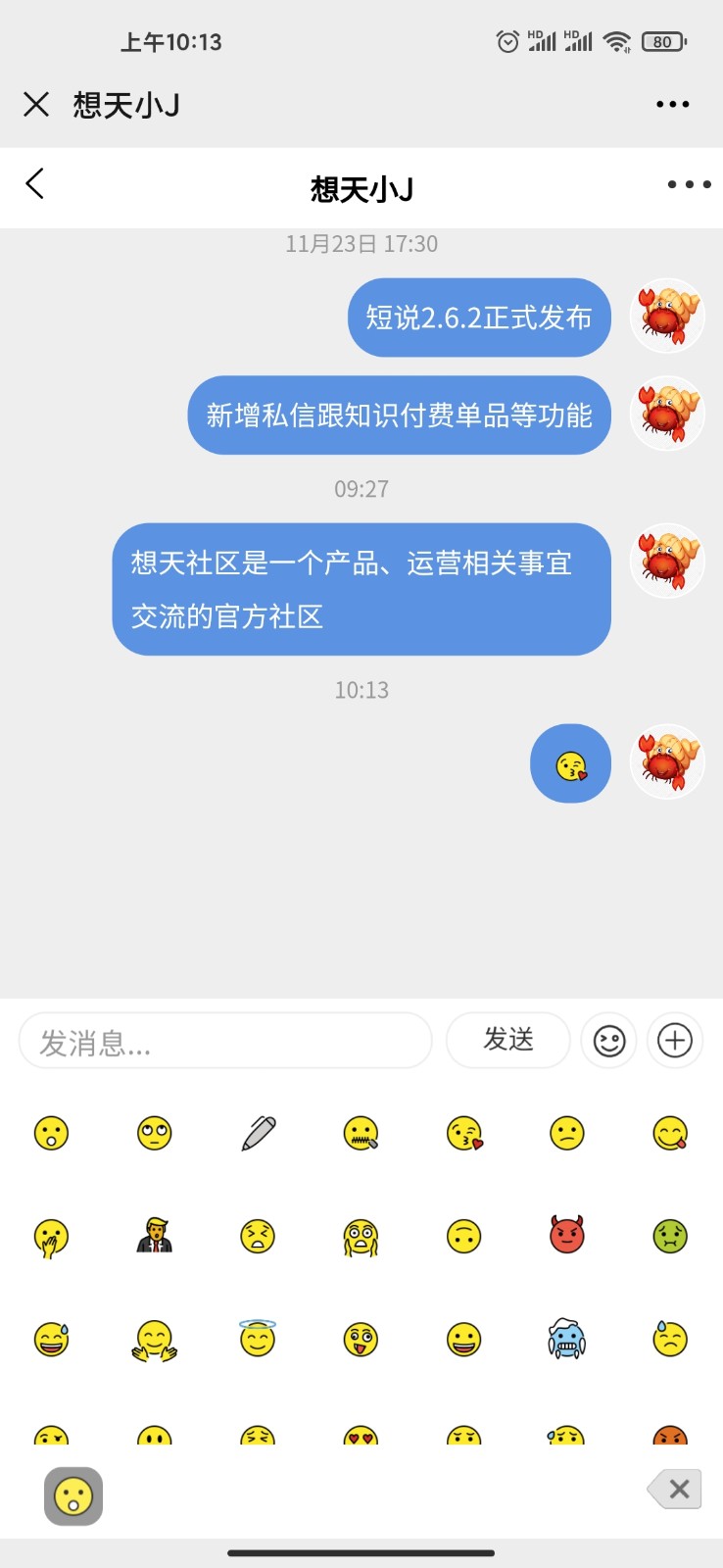The height and width of the screenshot is (1568, 723).
Task: Insert the cold frozen face emoji
Action: (567, 1339)
